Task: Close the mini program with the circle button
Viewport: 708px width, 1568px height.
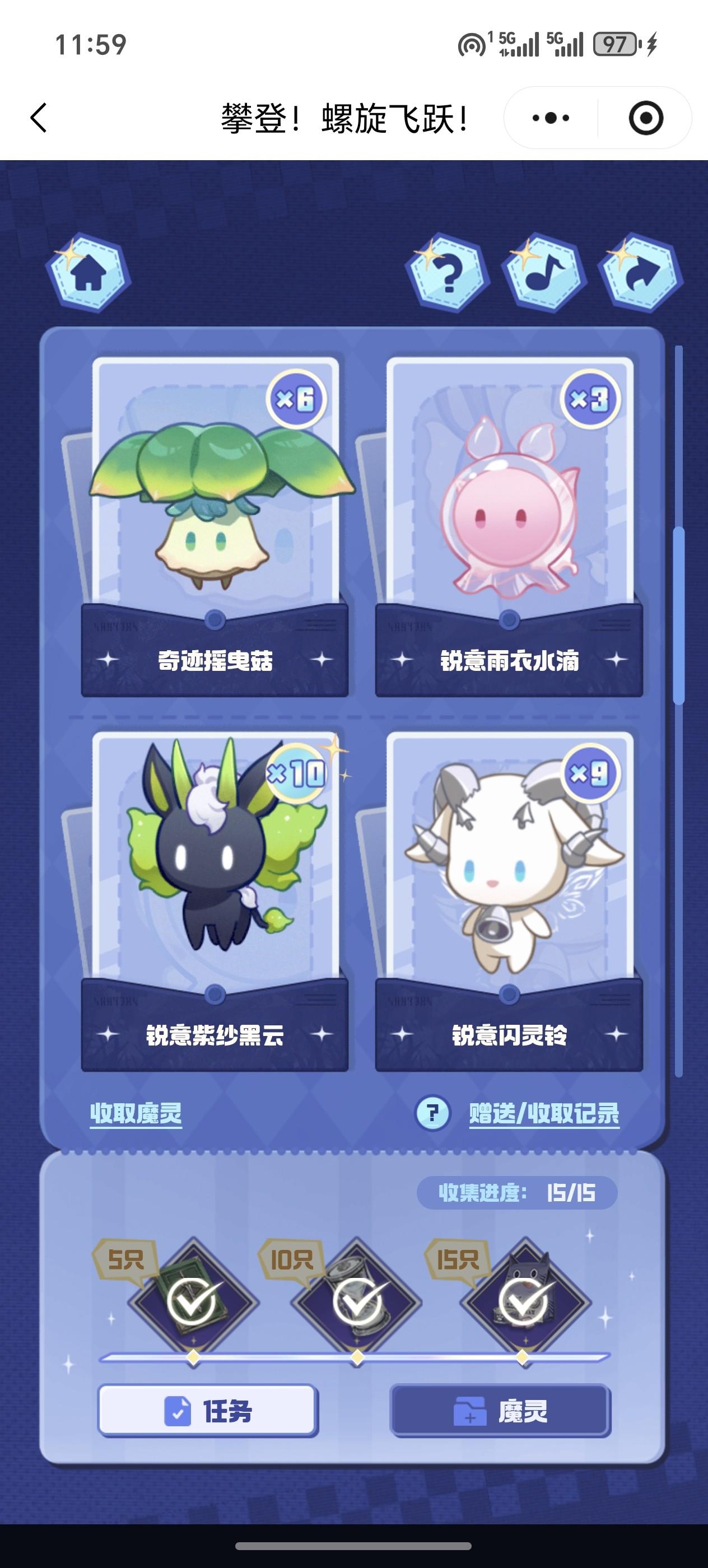Action: click(x=645, y=118)
